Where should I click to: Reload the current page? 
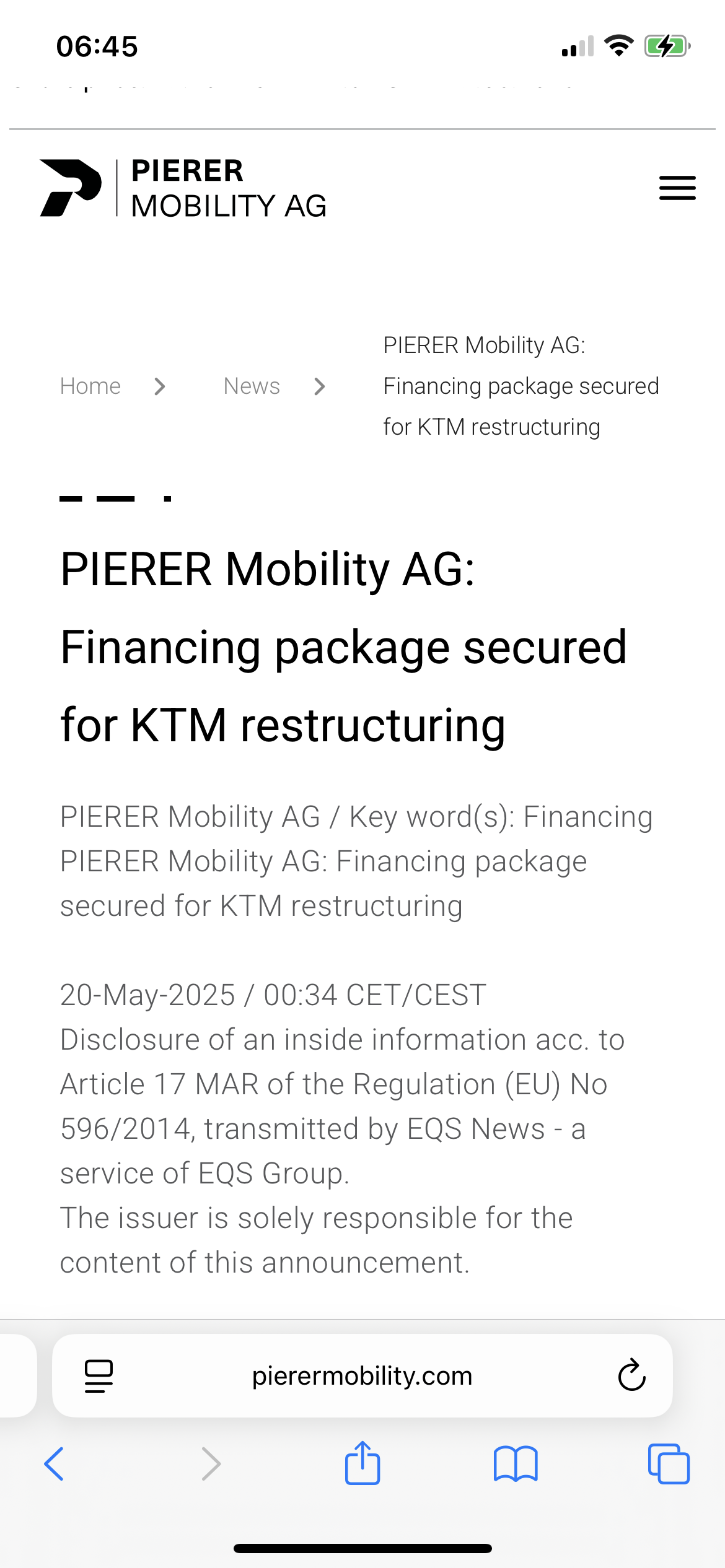631,1376
